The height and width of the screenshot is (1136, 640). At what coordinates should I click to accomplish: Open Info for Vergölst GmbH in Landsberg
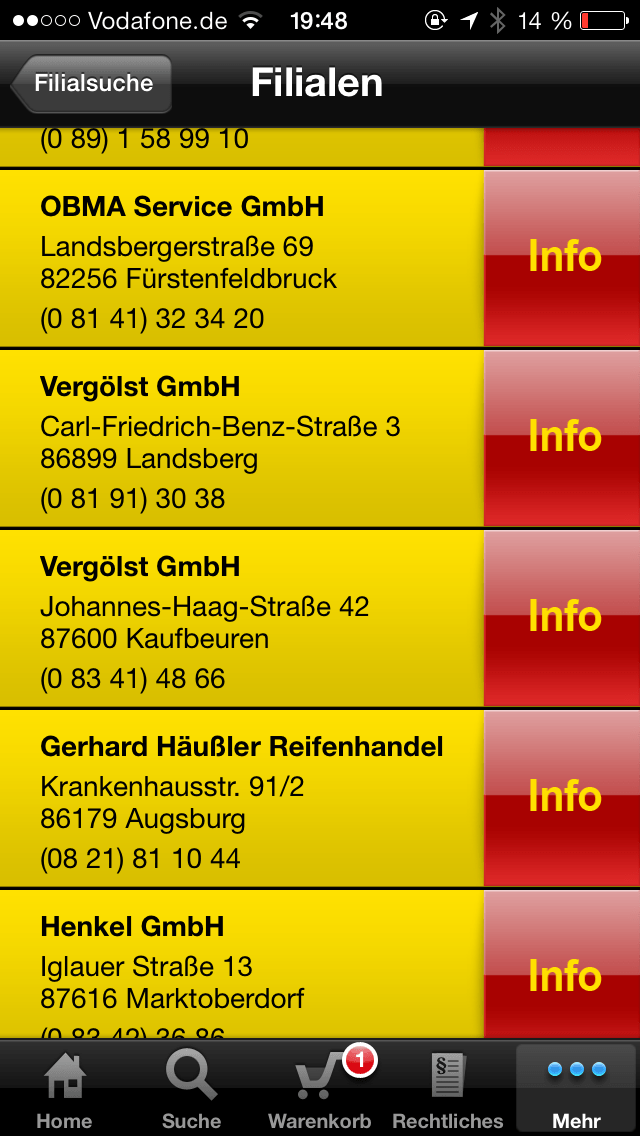coord(562,438)
